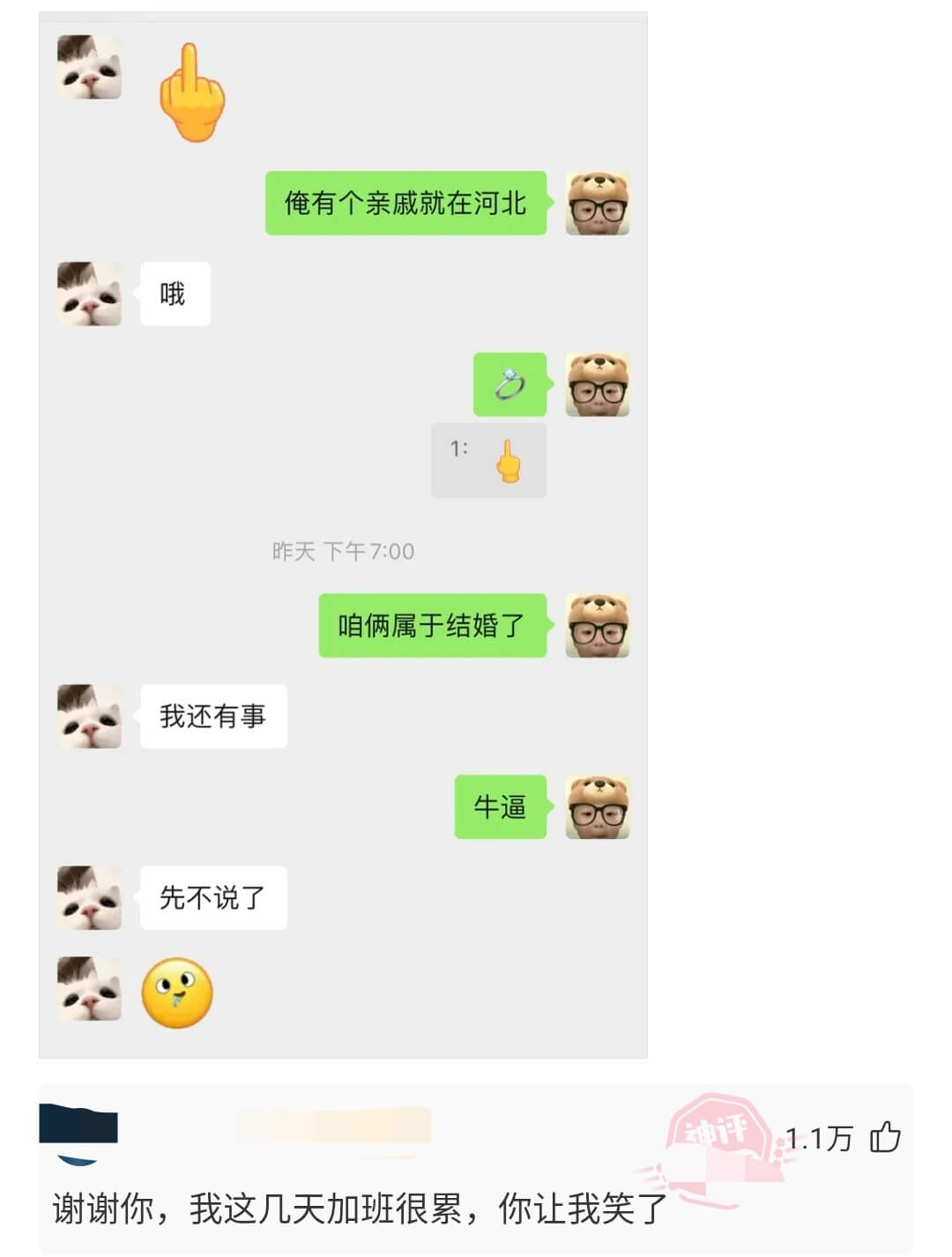Viewport: 952px width, 1257px height.
Task: Select the message 俺有个亲戚就在河北
Action: 407,203
